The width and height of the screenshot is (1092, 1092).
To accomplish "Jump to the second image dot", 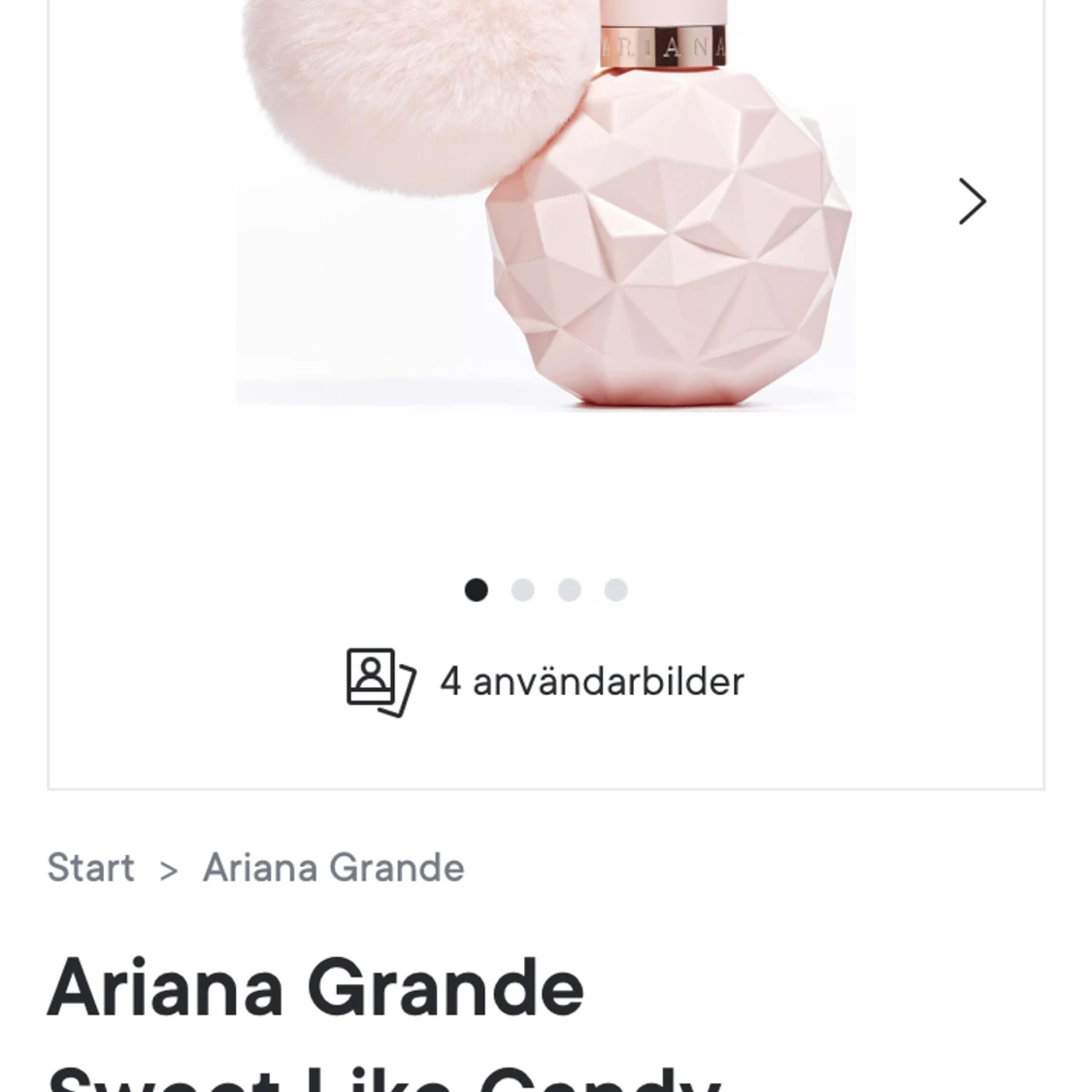I will 522,590.
